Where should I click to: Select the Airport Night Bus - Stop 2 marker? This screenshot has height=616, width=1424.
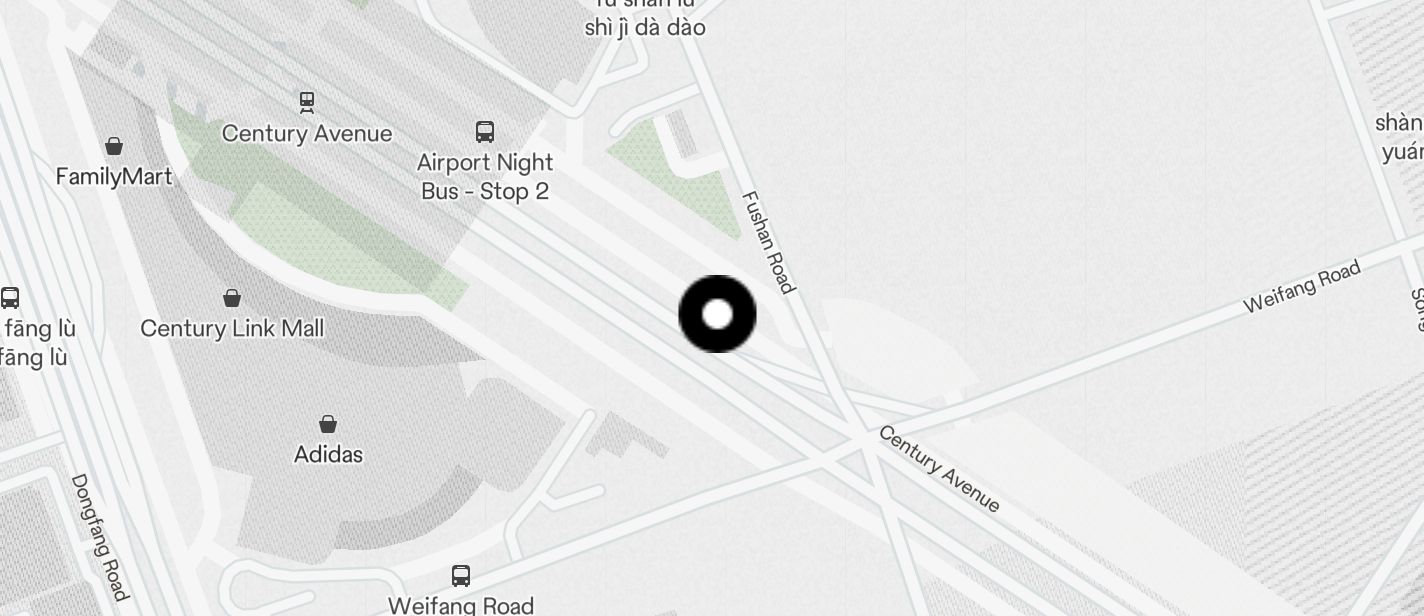pos(485,131)
